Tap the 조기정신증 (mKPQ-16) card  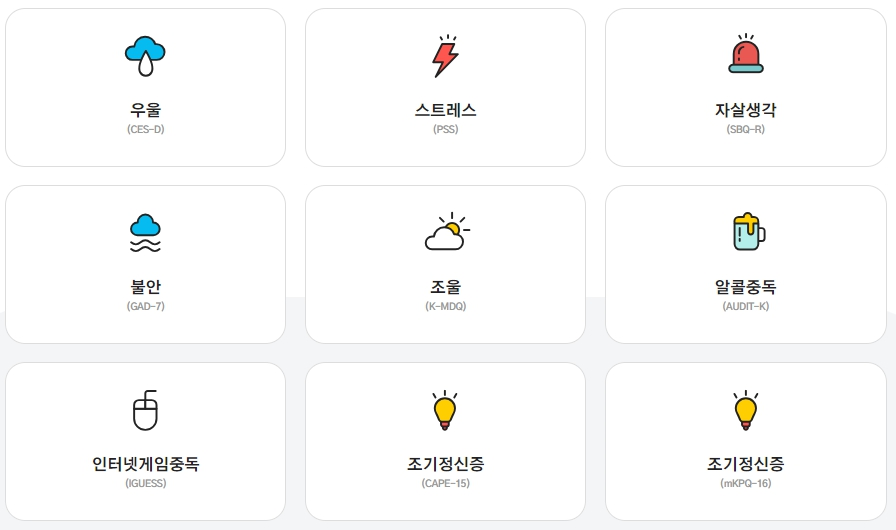(x=745, y=442)
